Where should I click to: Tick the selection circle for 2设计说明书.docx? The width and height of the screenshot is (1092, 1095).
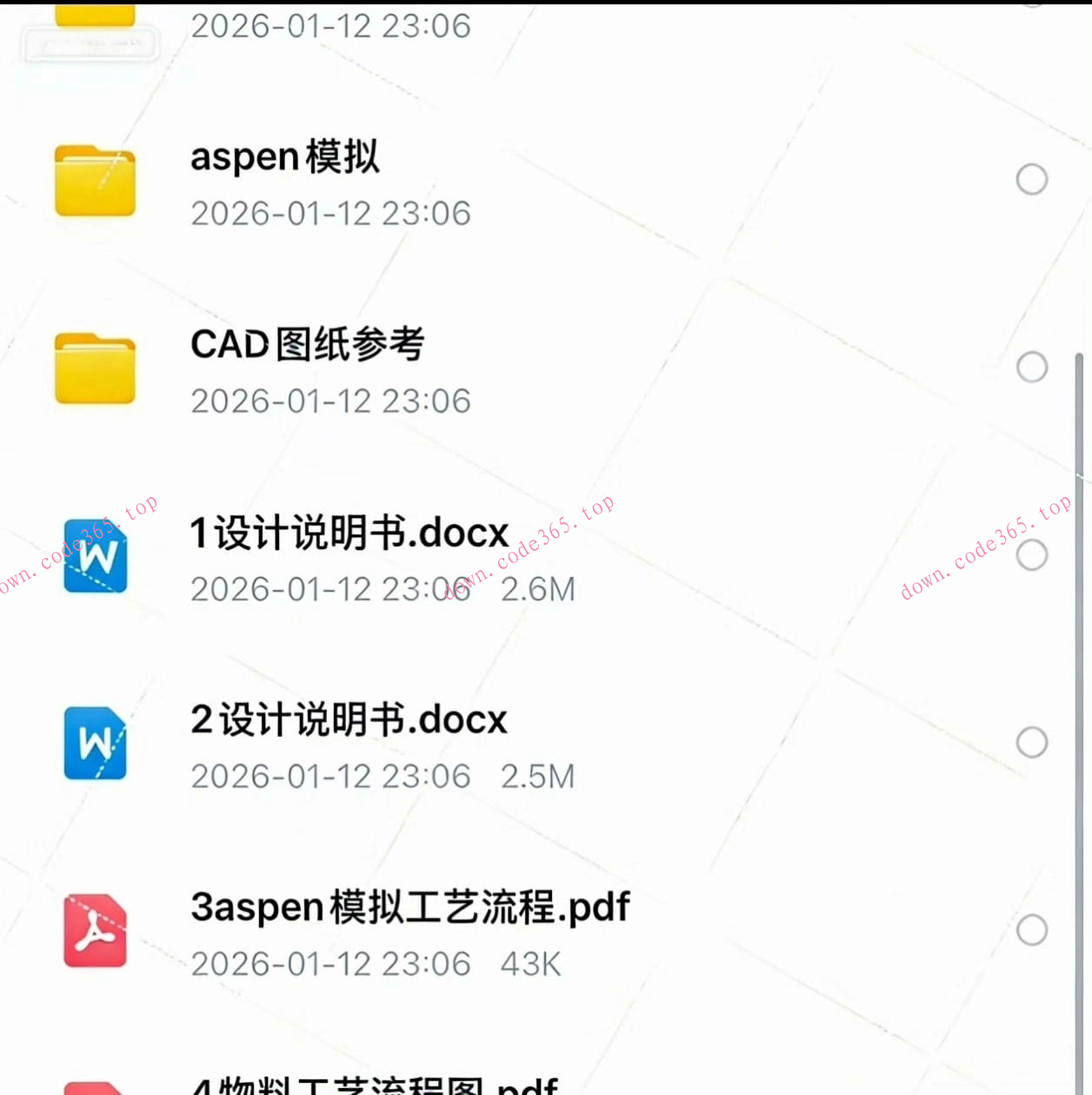click(x=1032, y=742)
